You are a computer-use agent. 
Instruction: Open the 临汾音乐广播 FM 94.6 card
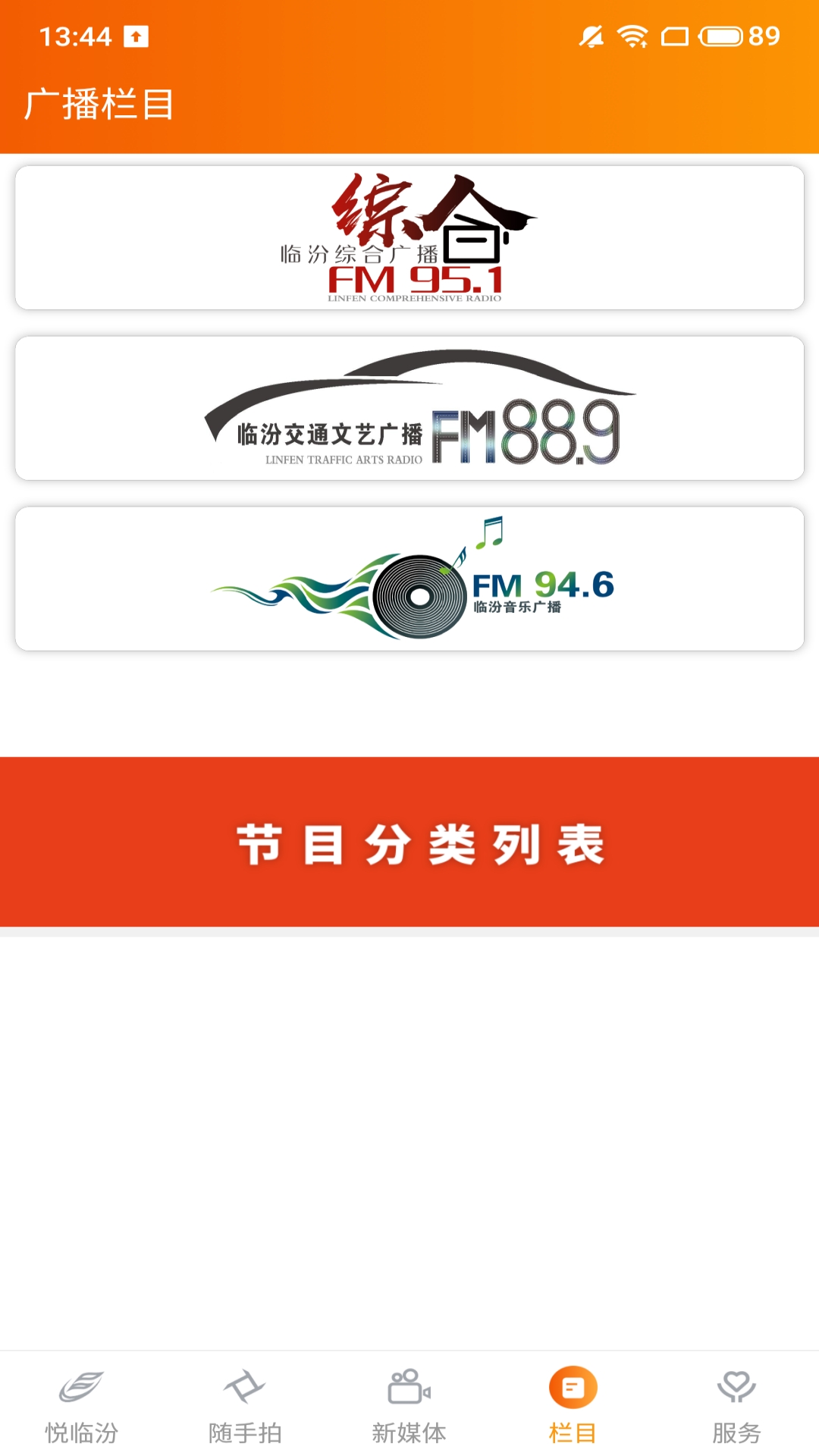(x=409, y=579)
